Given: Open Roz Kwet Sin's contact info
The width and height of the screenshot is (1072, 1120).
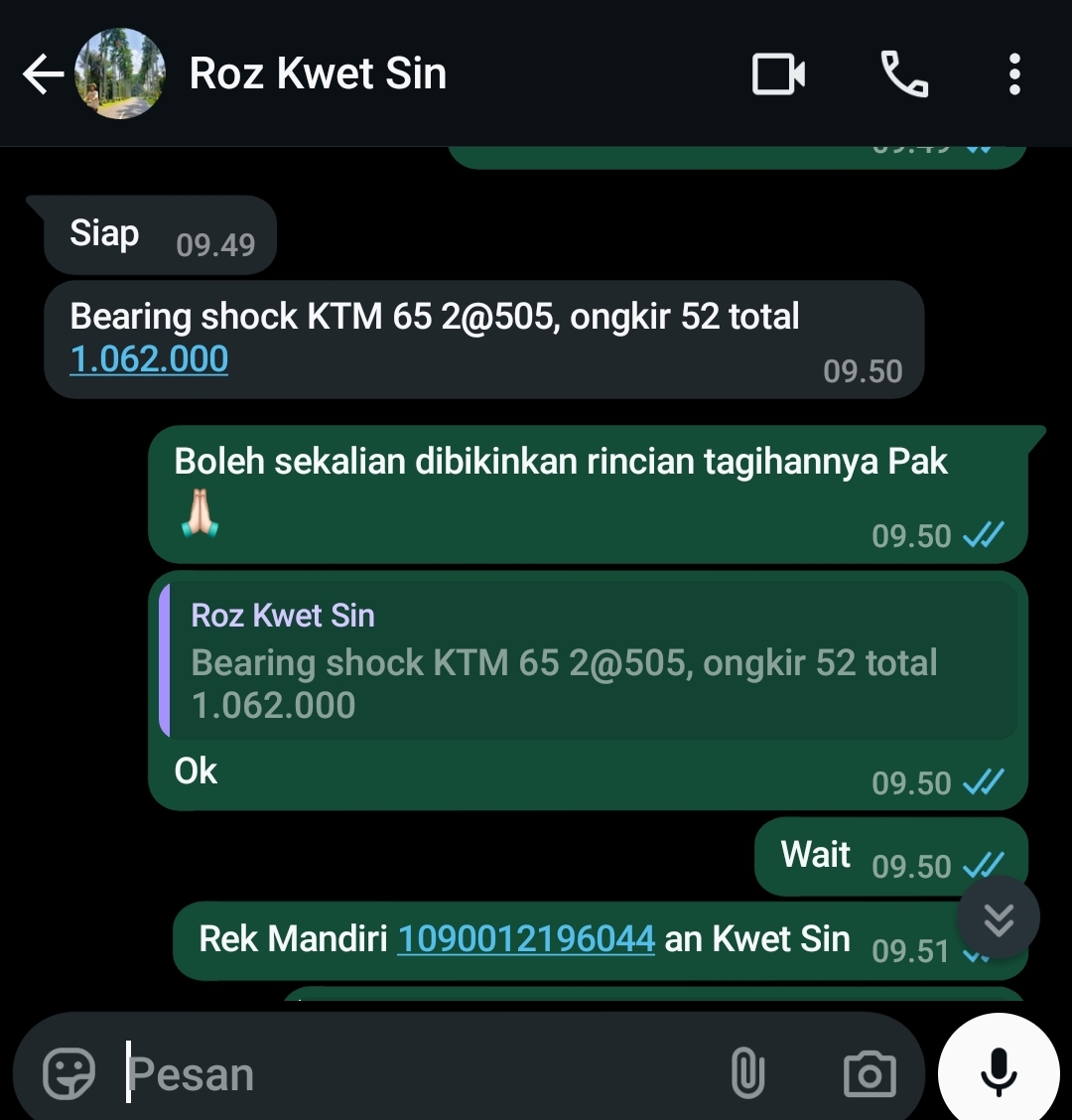Looking at the screenshot, I should 318,74.
